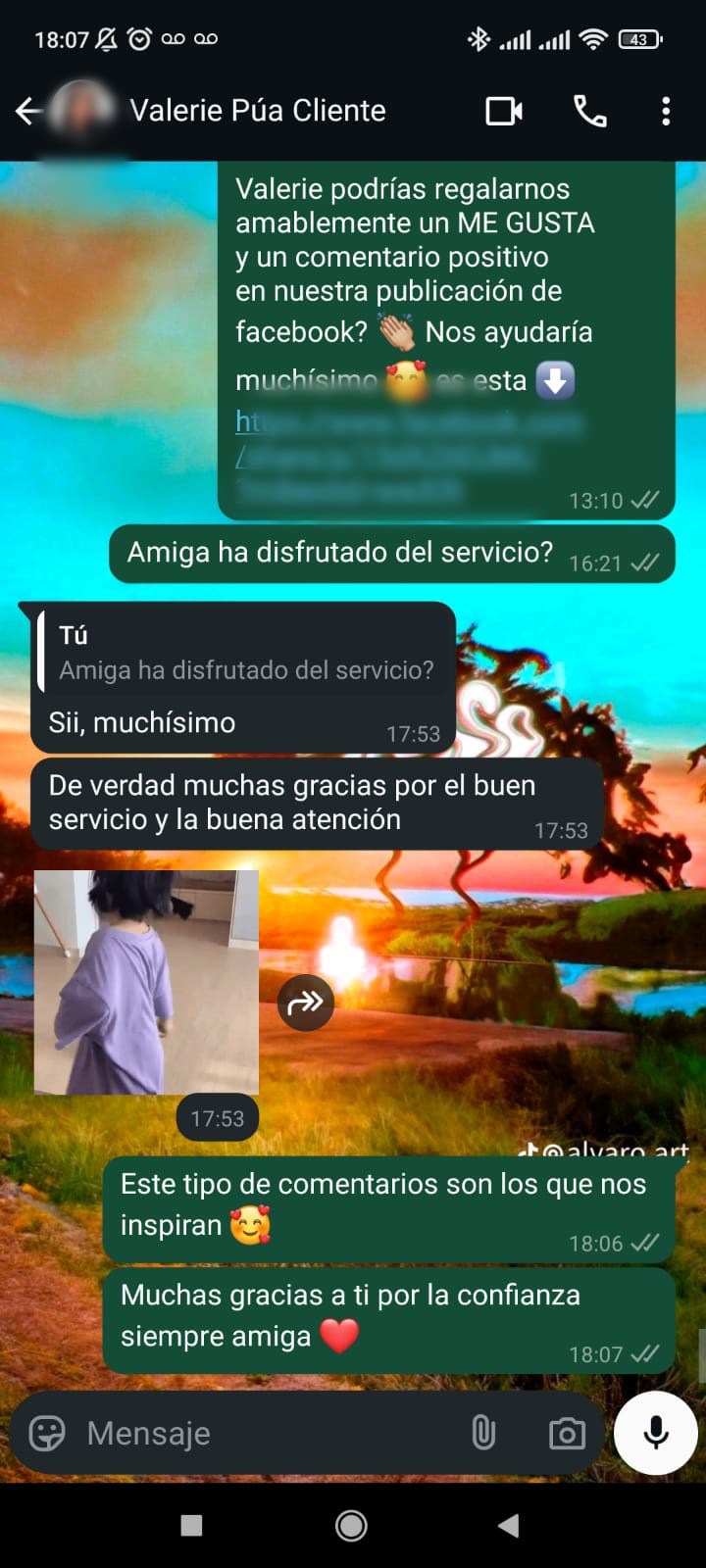Attach a file using the paperclip
Viewport: 706px width, 1568px height.
(485, 1433)
